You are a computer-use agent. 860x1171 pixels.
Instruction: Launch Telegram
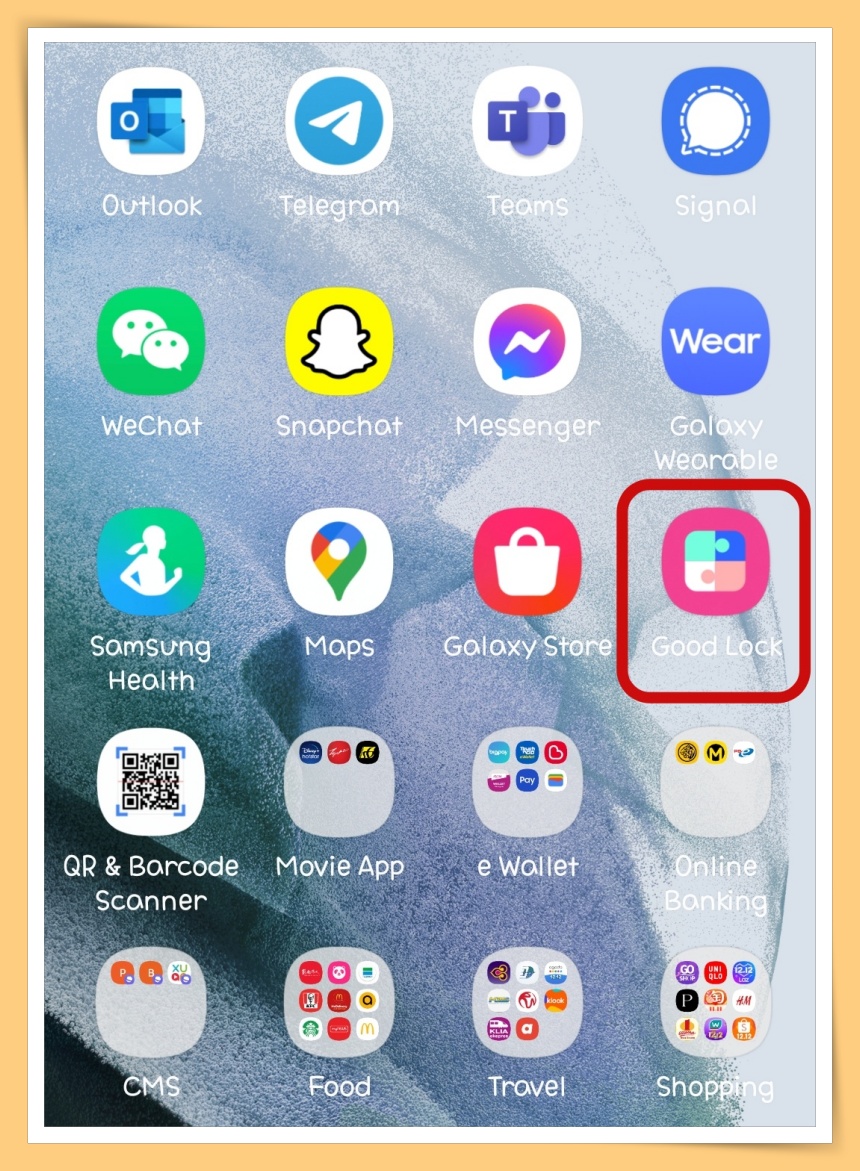(x=339, y=122)
